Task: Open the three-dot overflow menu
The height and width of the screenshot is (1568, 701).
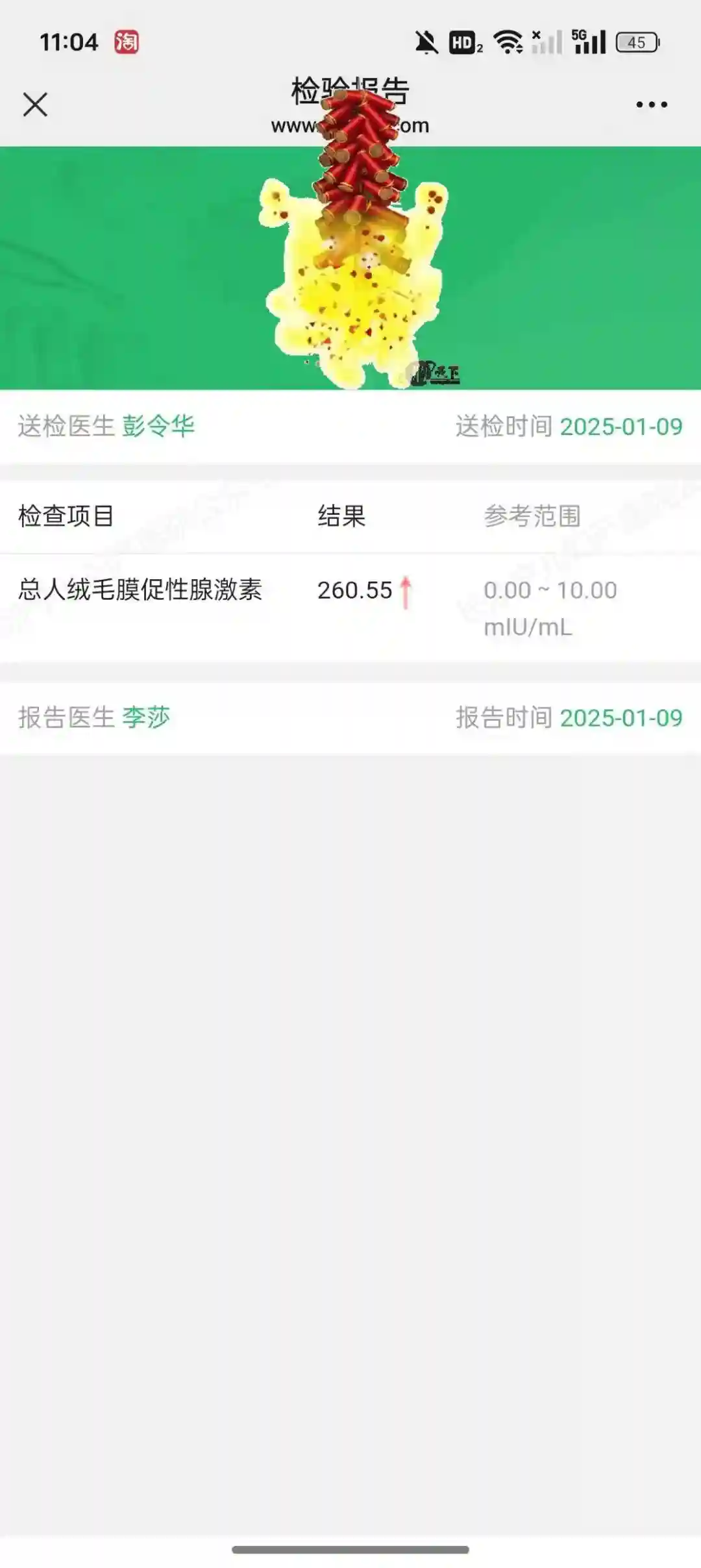Action: (651, 105)
